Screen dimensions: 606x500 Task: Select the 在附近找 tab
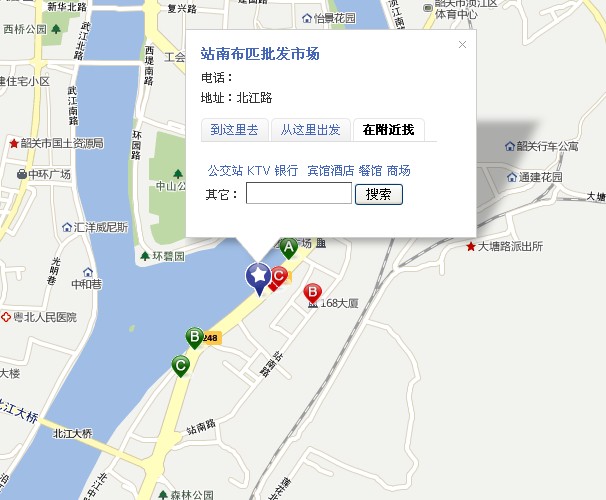pos(388,130)
